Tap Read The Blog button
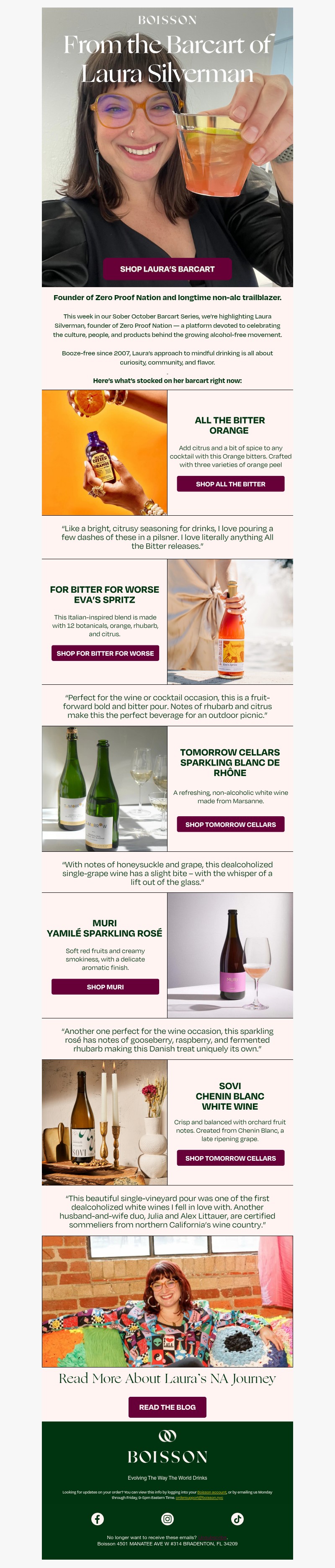Image resolution: width=335 pixels, height=1568 pixels. coord(167,1407)
